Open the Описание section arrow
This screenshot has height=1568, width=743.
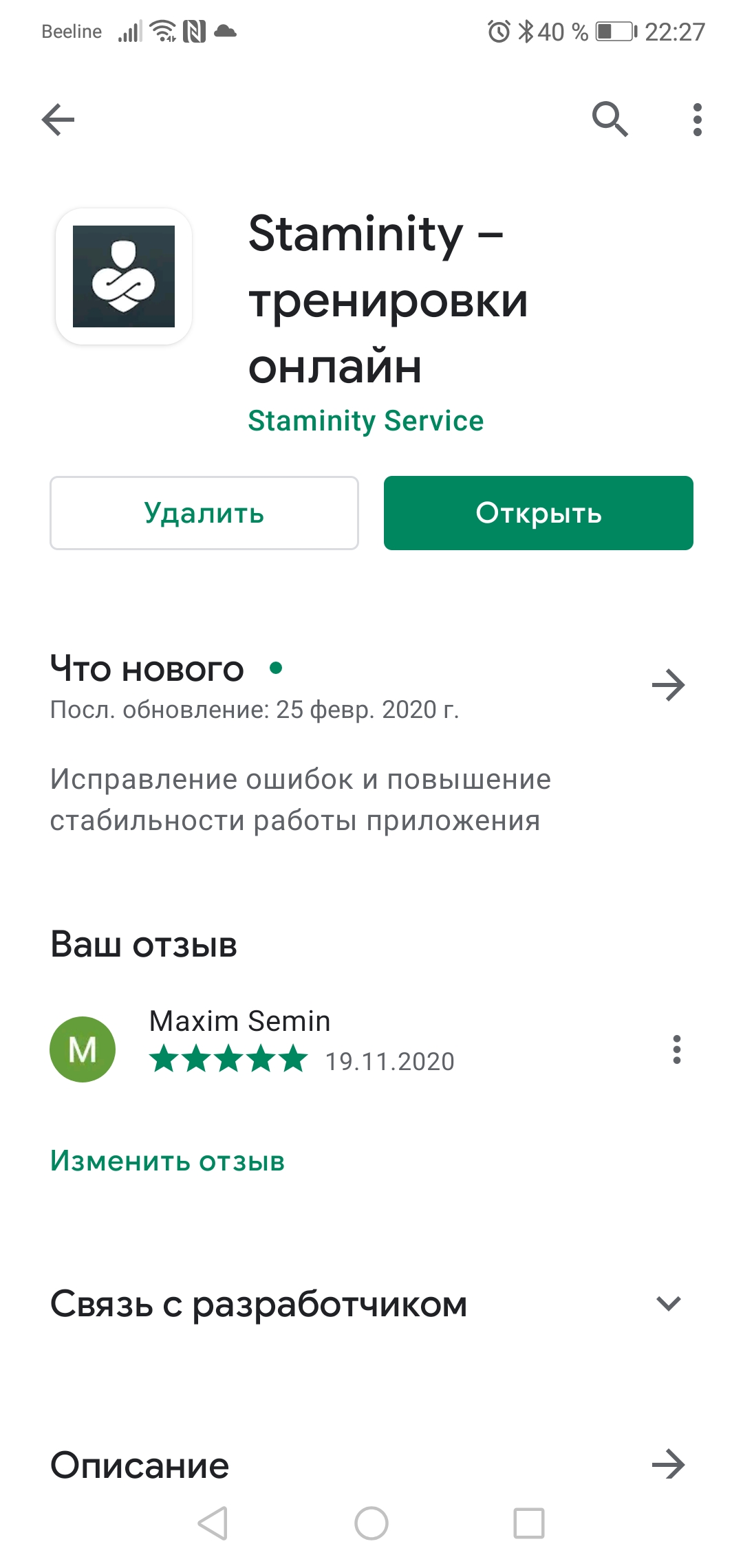coord(669,1464)
